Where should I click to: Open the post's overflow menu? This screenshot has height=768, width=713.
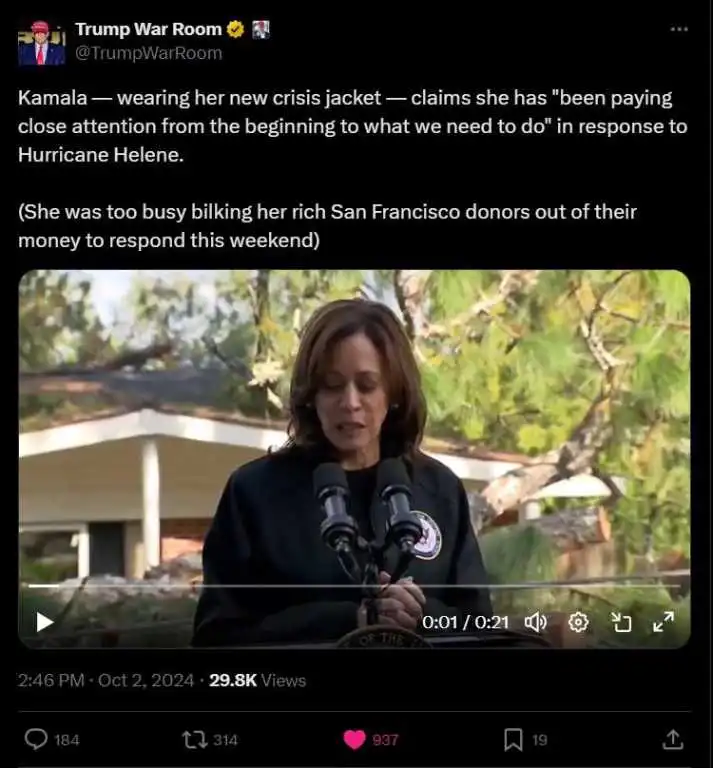679,29
